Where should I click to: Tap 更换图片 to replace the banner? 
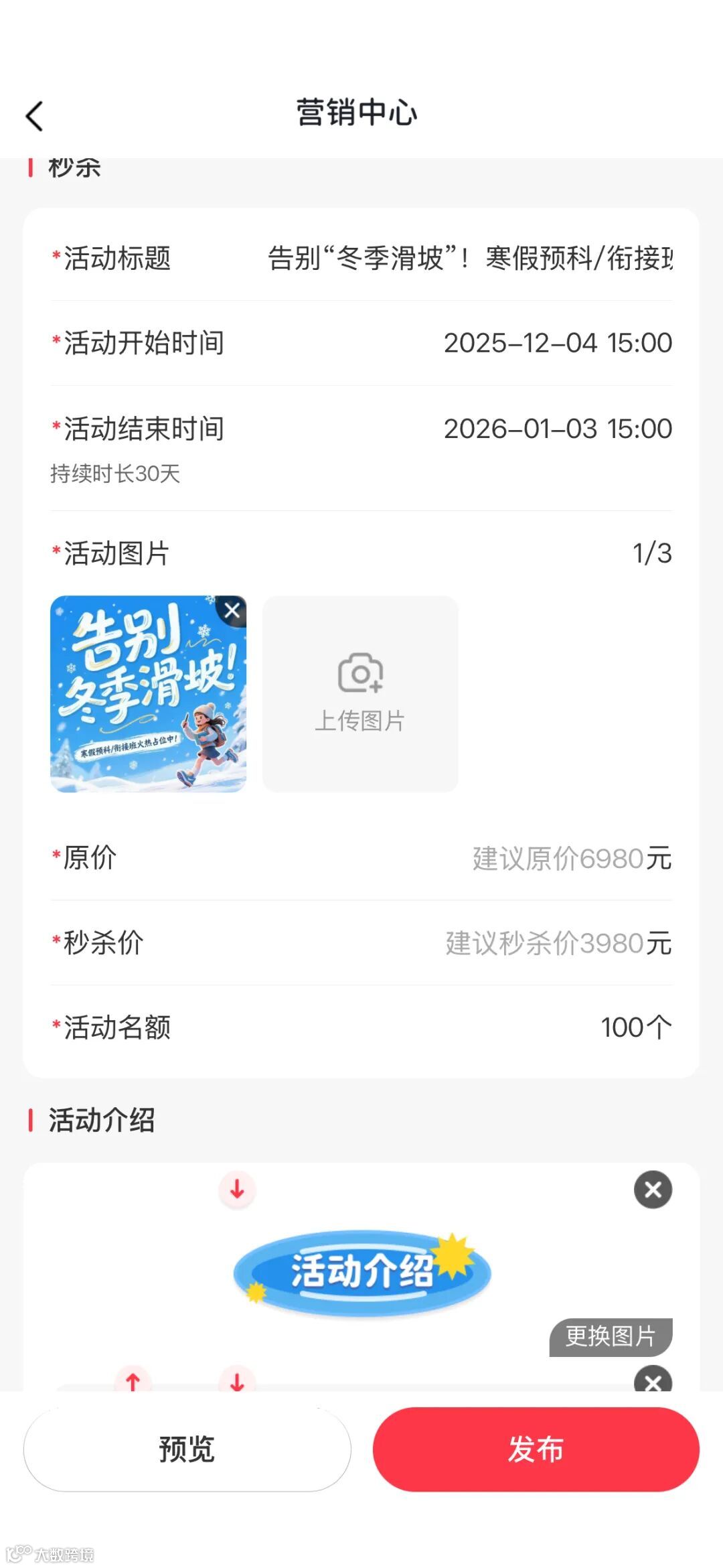(611, 1336)
